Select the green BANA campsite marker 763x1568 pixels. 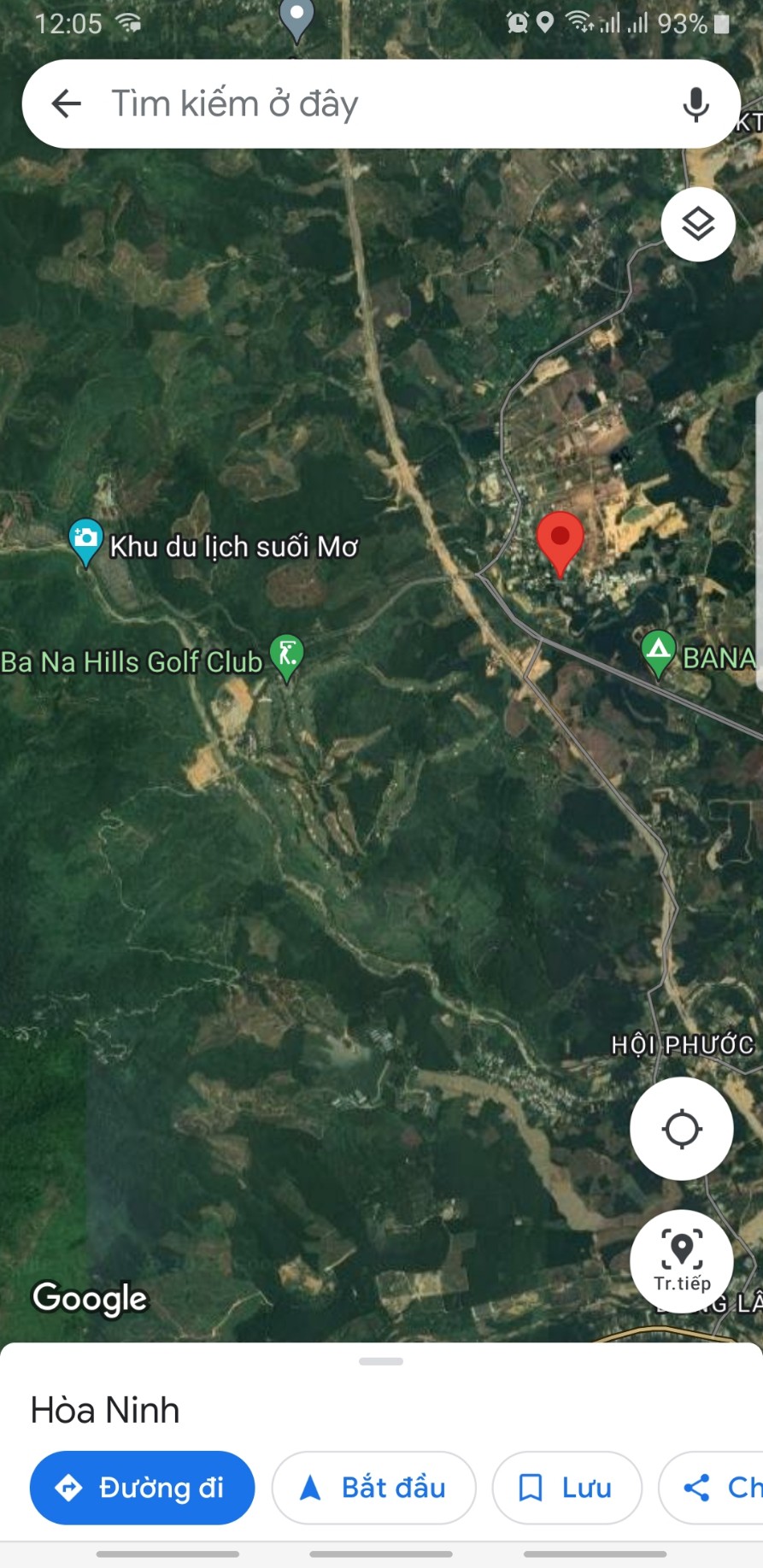[658, 652]
